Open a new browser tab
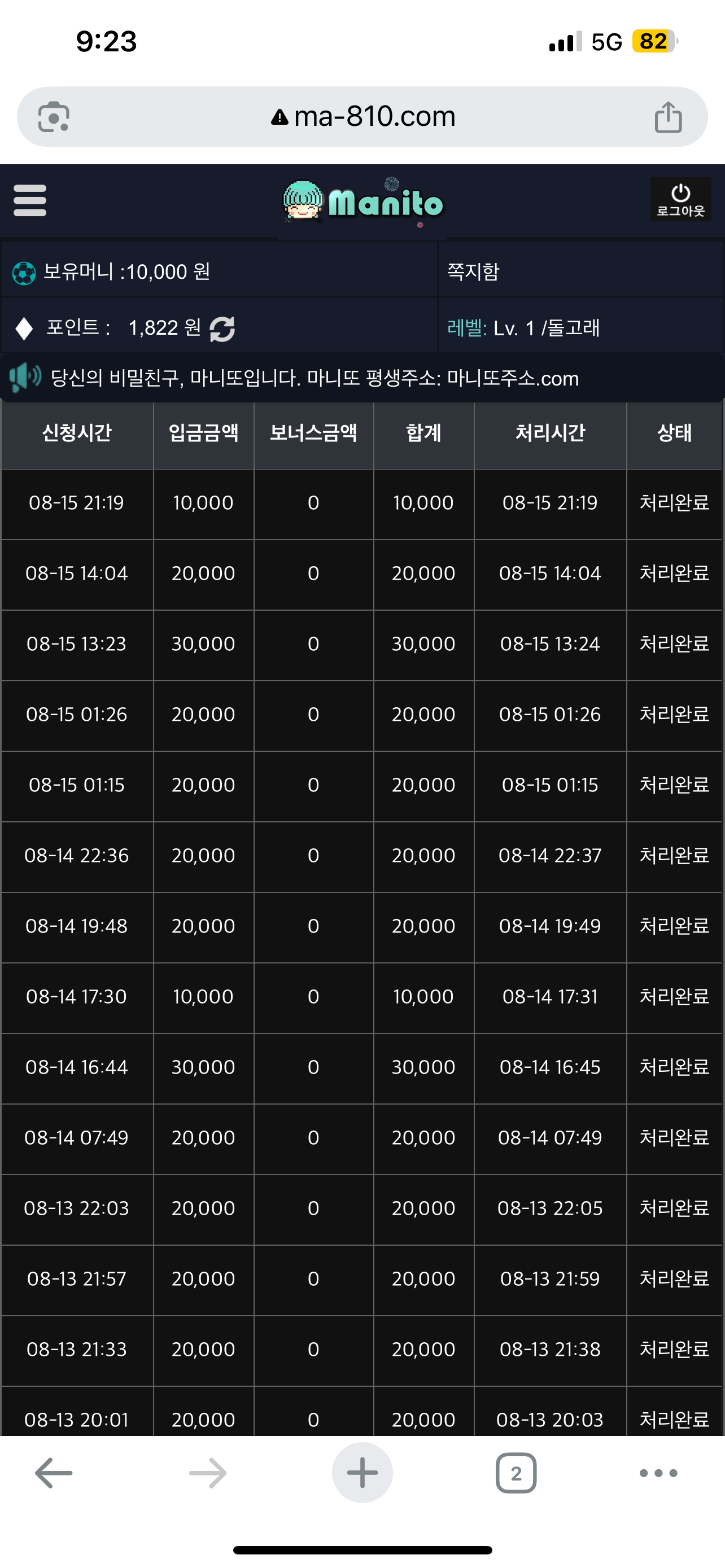 coord(362,1473)
